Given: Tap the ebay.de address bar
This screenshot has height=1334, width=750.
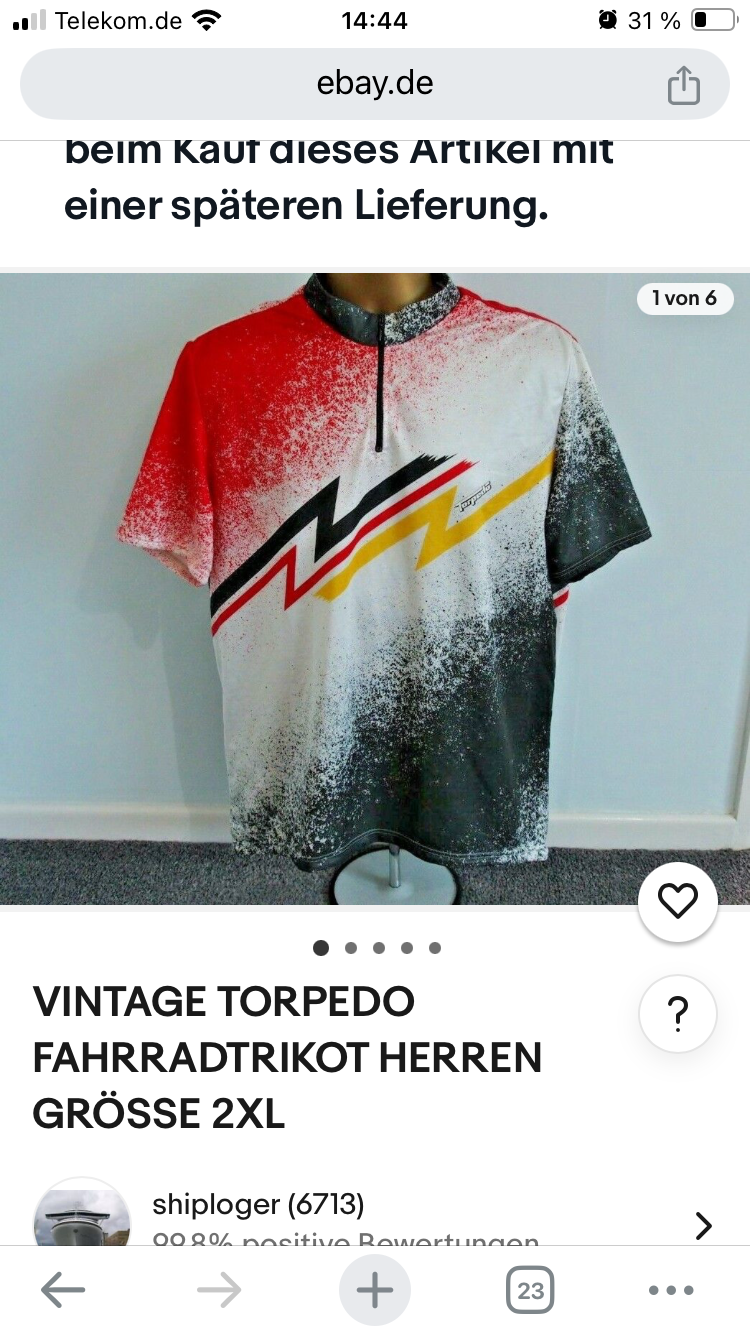Looking at the screenshot, I should pyautogui.click(x=375, y=84).
